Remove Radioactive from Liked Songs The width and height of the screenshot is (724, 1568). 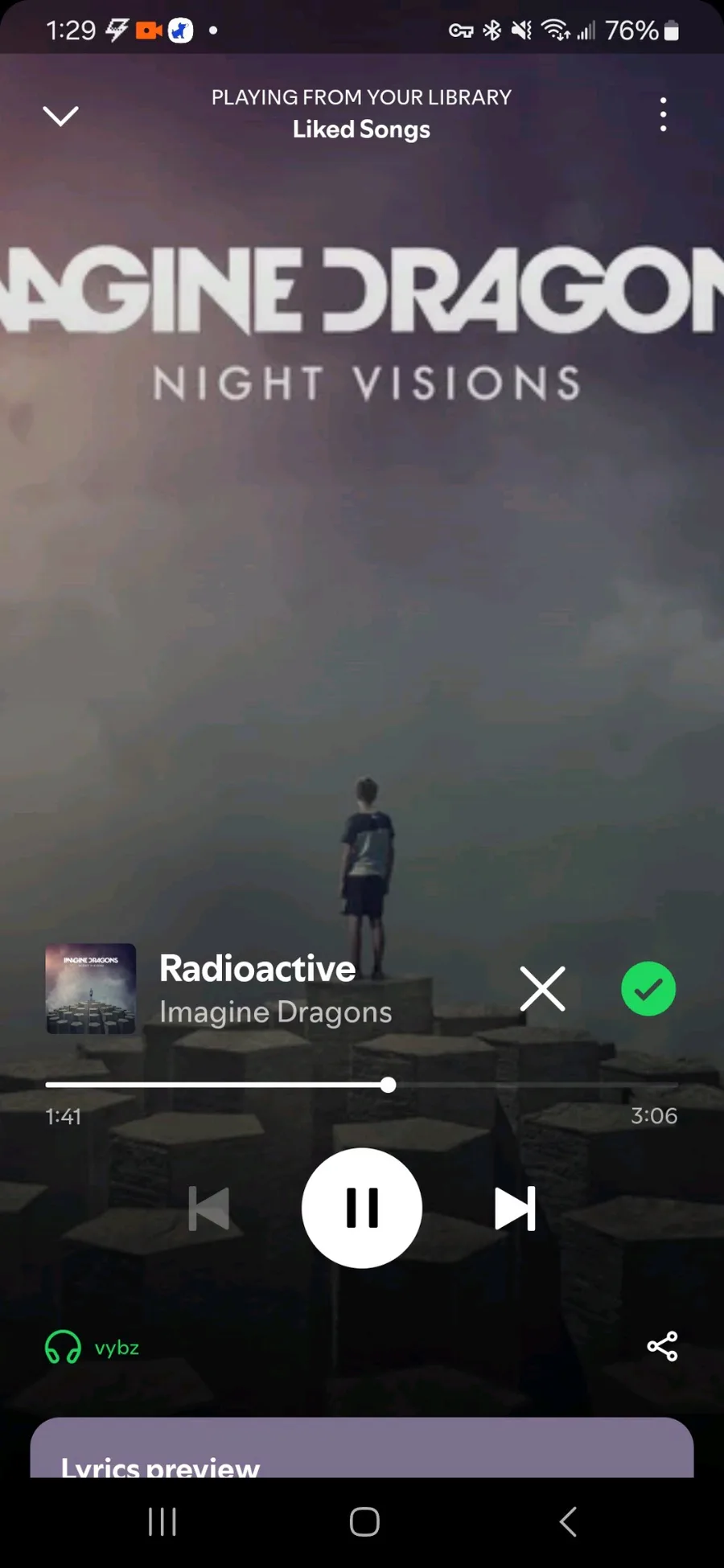coord(648,989)
